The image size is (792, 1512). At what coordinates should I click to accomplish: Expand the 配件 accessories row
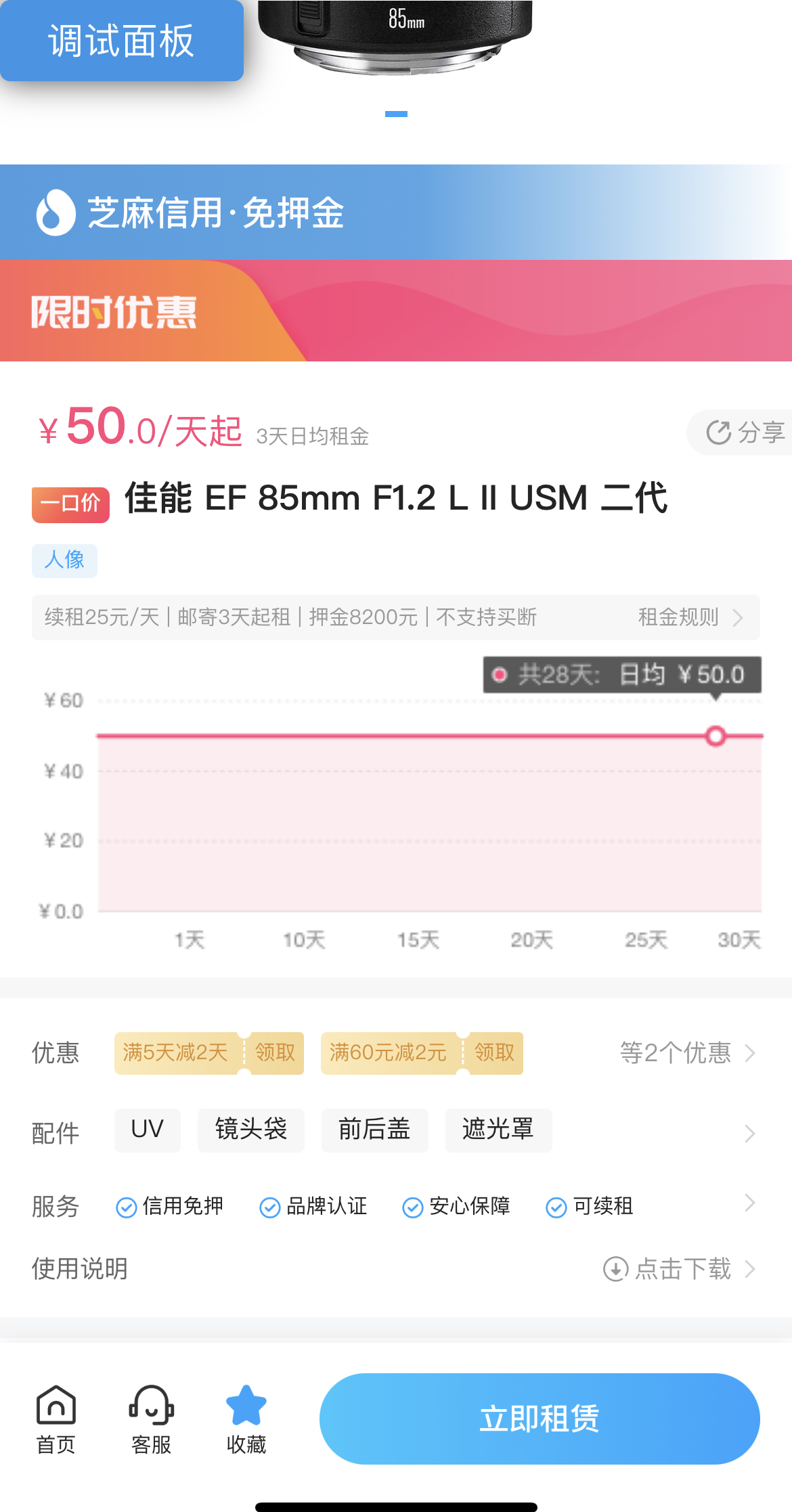pos(749,1132)
